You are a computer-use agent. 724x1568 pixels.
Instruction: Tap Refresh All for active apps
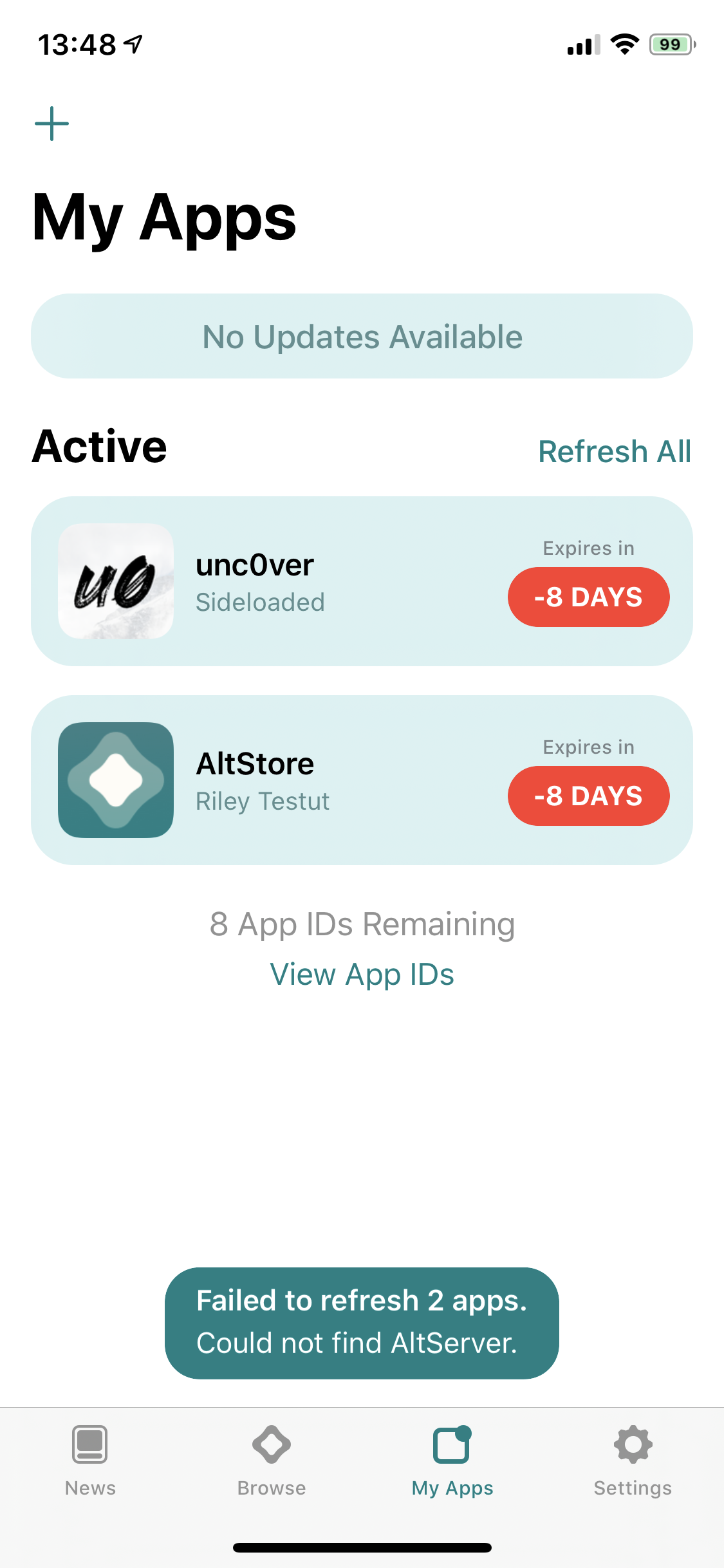(614, 451)
